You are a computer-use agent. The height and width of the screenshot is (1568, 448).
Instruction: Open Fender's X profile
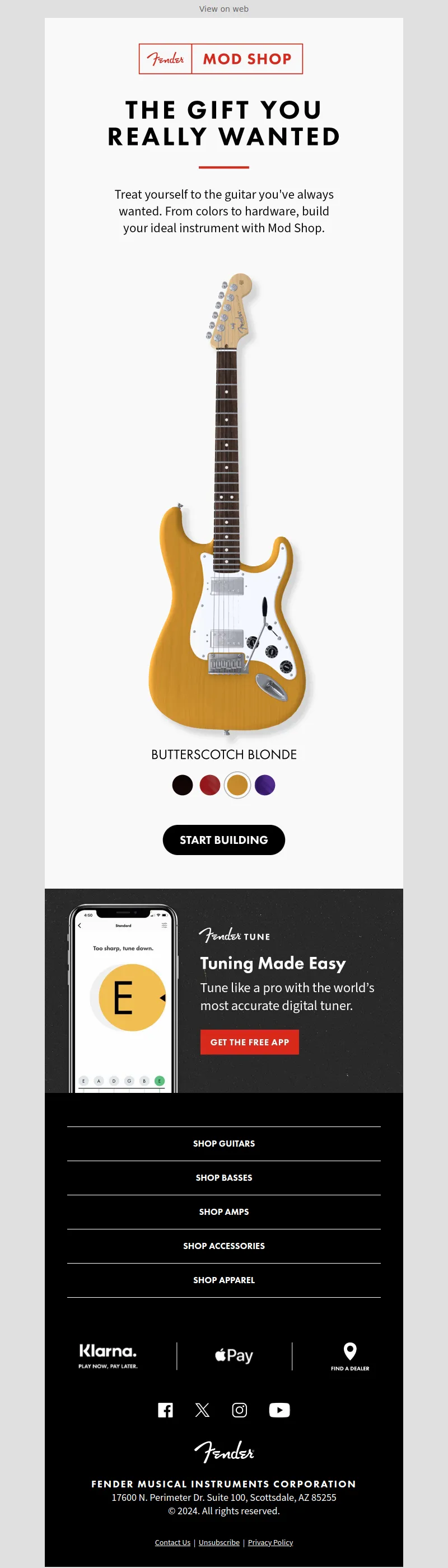202,1410
